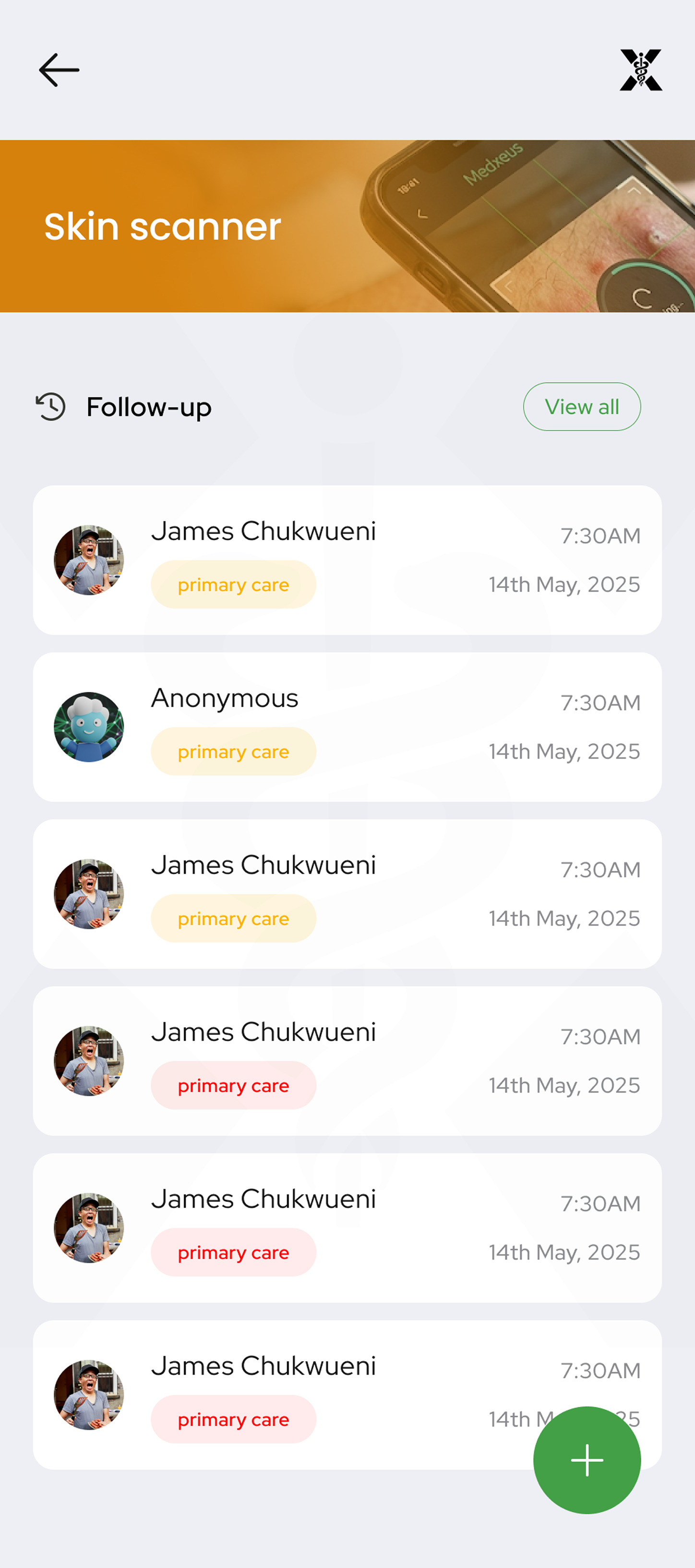Go back using the arrow icon
This screenshot has width=695, height=1568.
point(59,70)
